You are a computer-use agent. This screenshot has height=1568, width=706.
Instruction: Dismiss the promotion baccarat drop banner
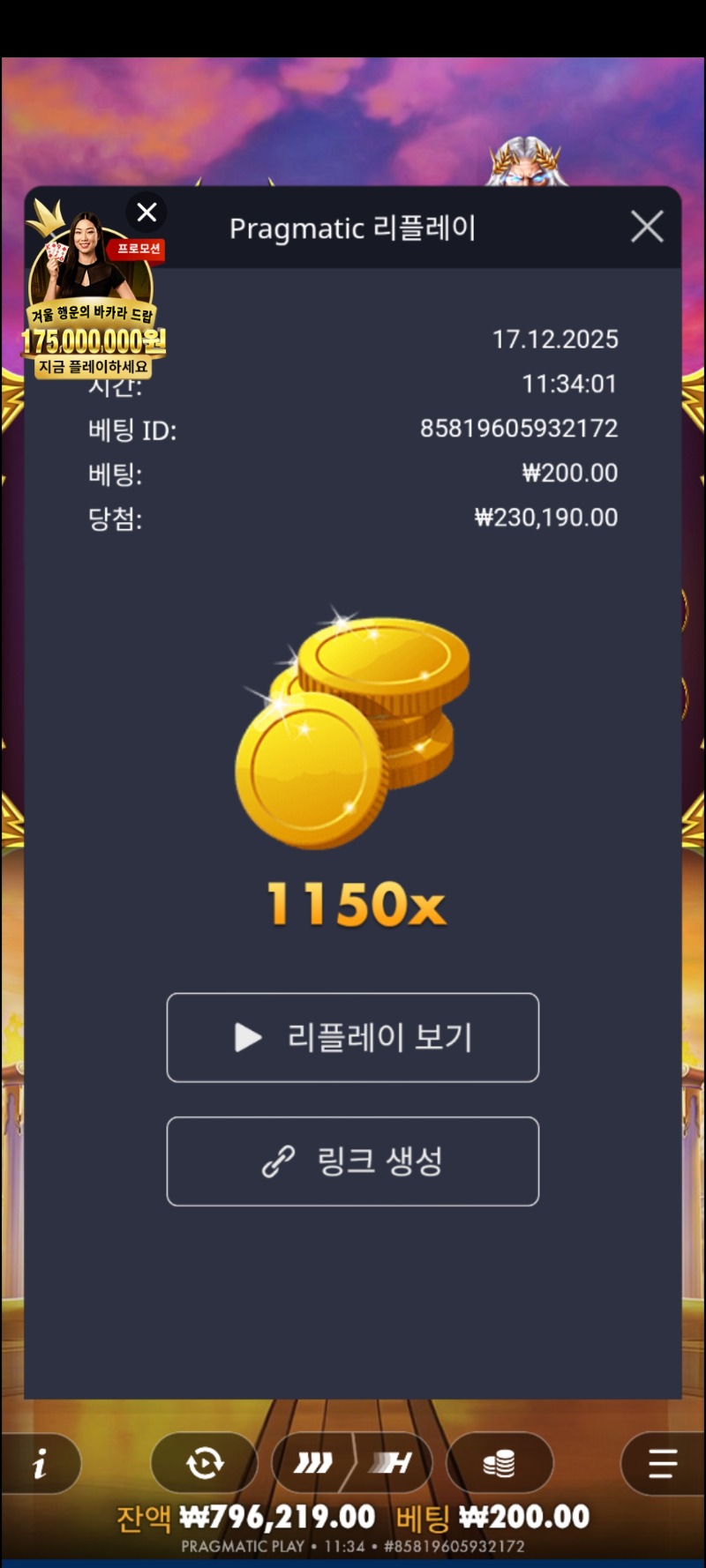[146, 213]
